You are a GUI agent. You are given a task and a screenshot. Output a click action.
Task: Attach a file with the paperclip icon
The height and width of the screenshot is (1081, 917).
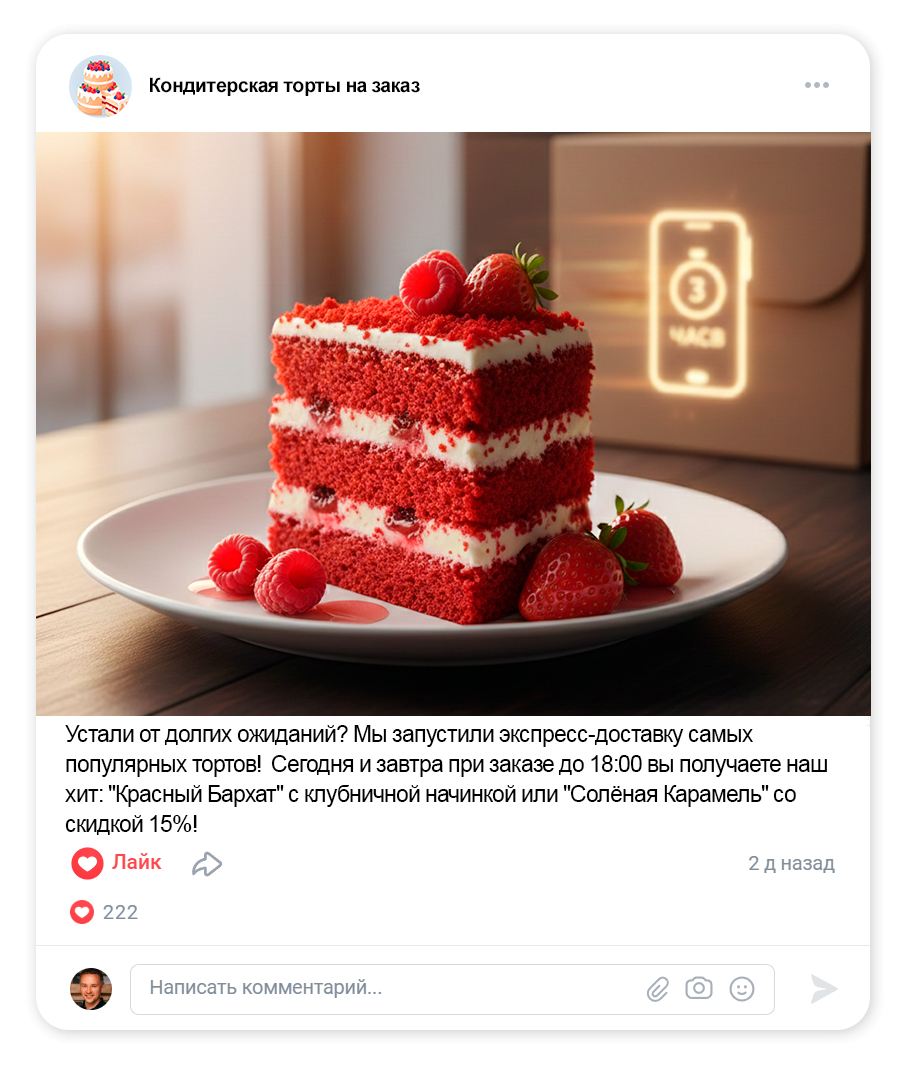657,989
